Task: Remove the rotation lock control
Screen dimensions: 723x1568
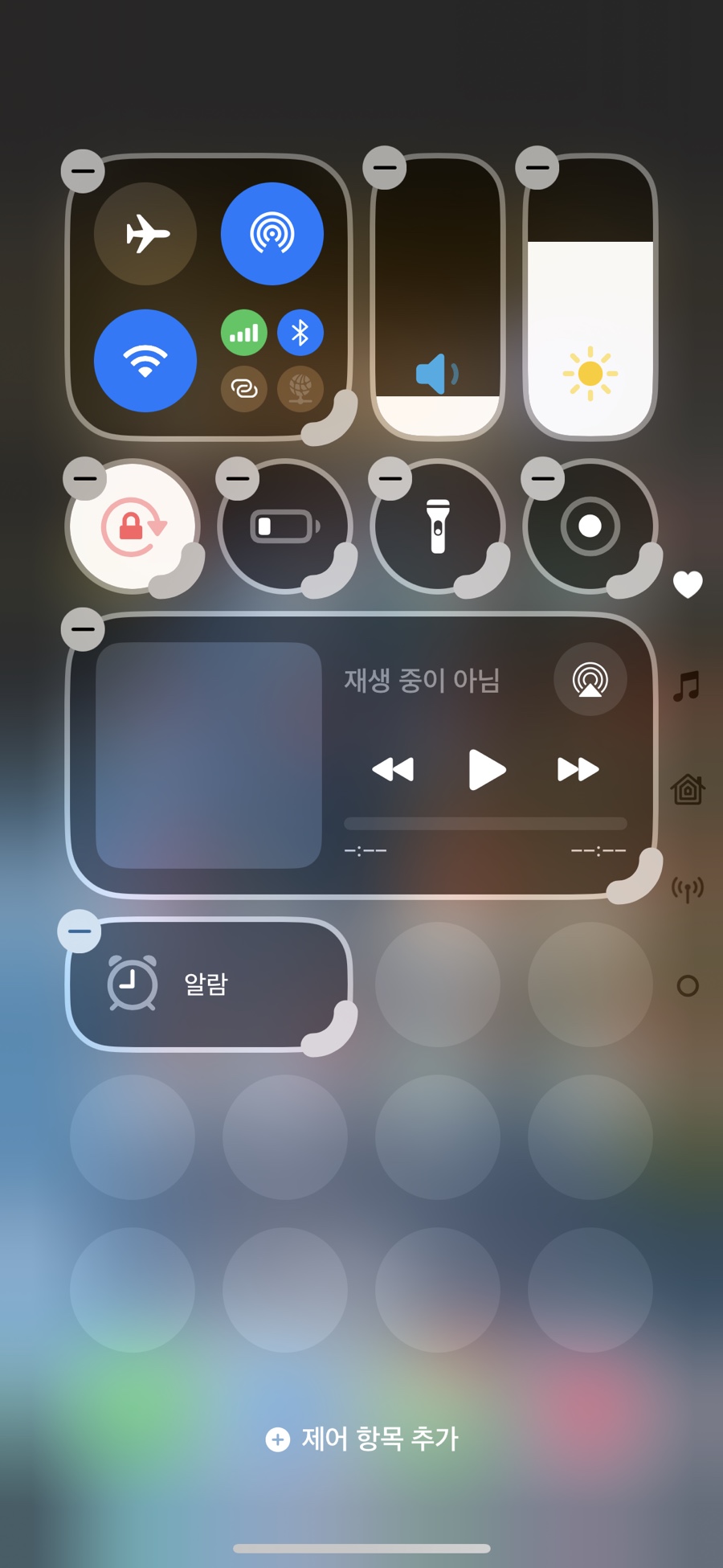Action: [x=84, y=479]
